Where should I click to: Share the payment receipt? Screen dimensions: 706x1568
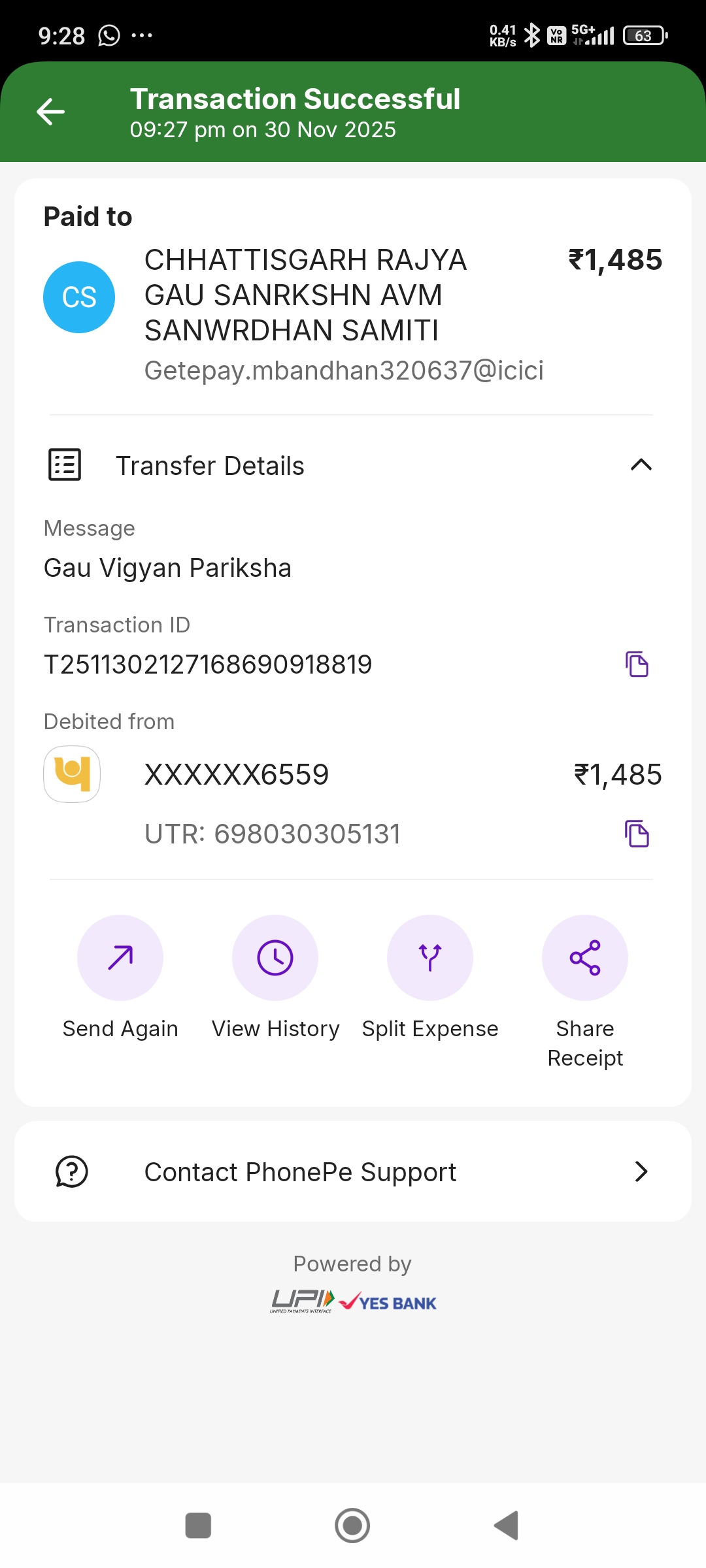tap(585, 958)
